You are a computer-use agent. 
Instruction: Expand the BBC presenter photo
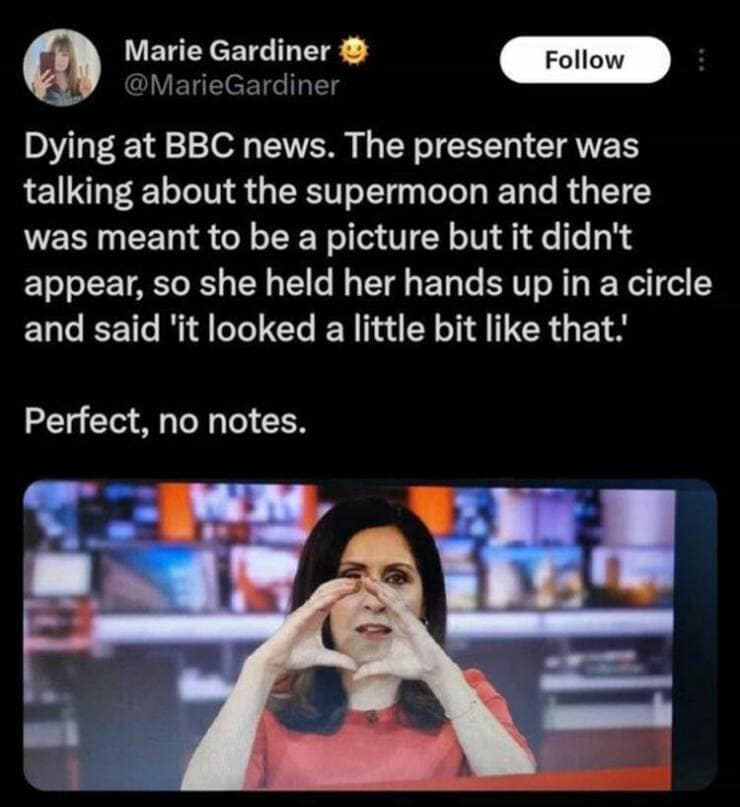pos(370,634)
